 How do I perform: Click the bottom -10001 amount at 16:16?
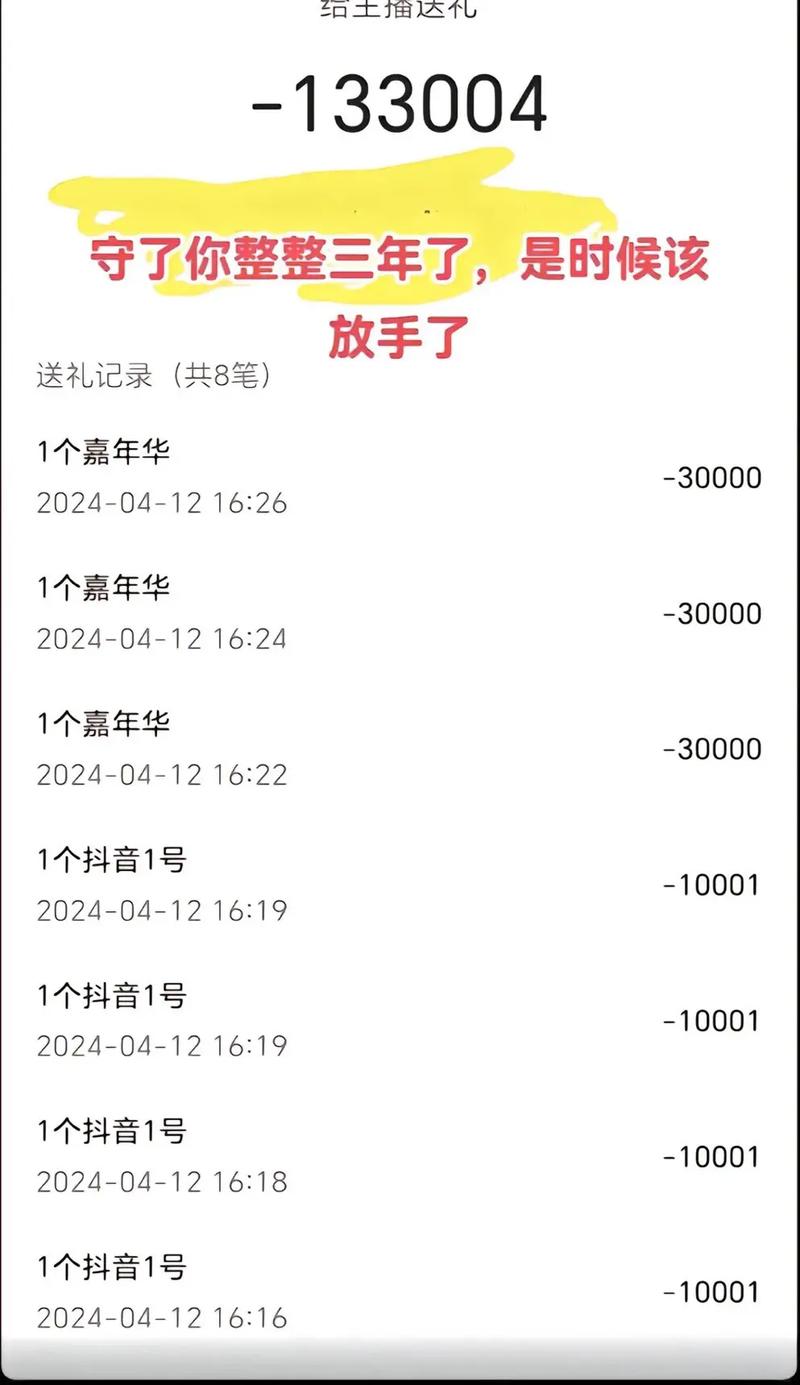click(x=712, y=1293)
